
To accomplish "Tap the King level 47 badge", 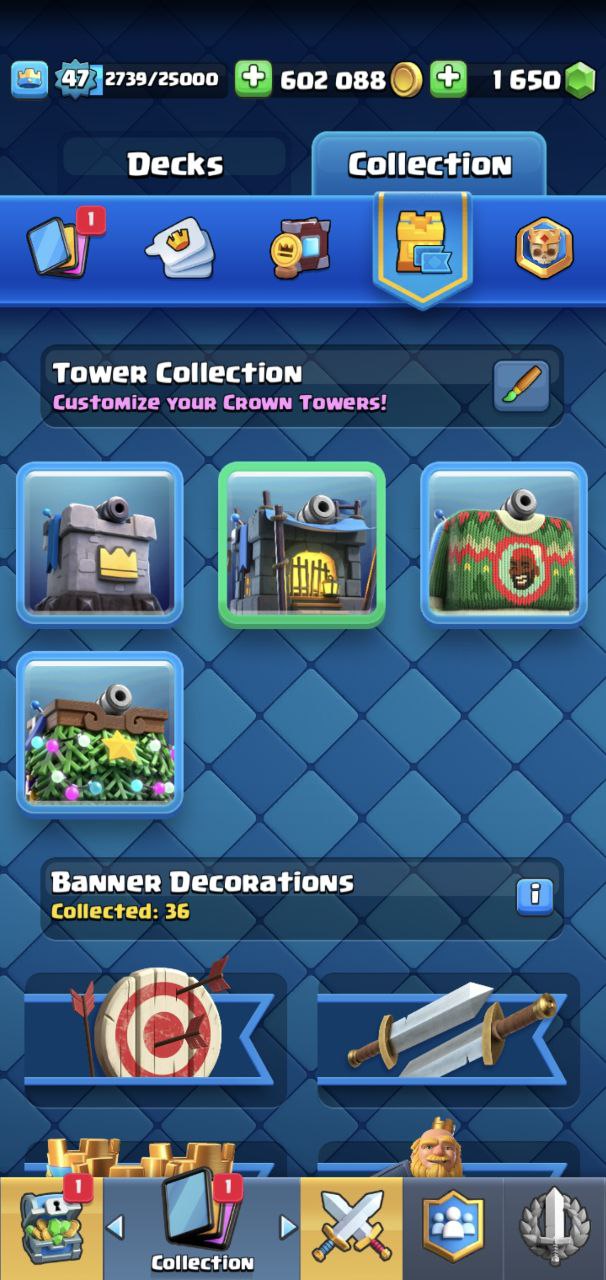I will point(74,79).
